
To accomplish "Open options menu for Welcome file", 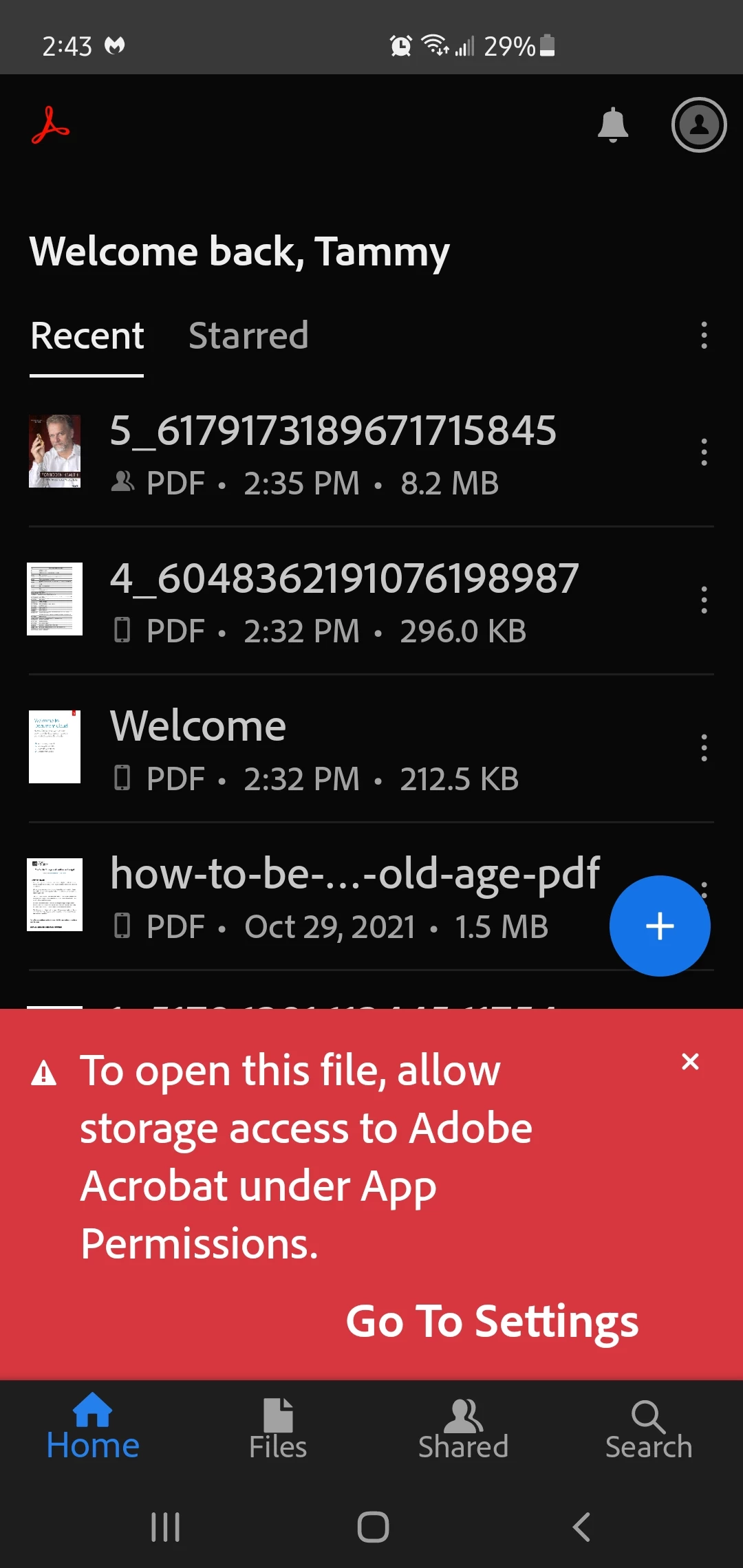I will click(x=703, y=748).
